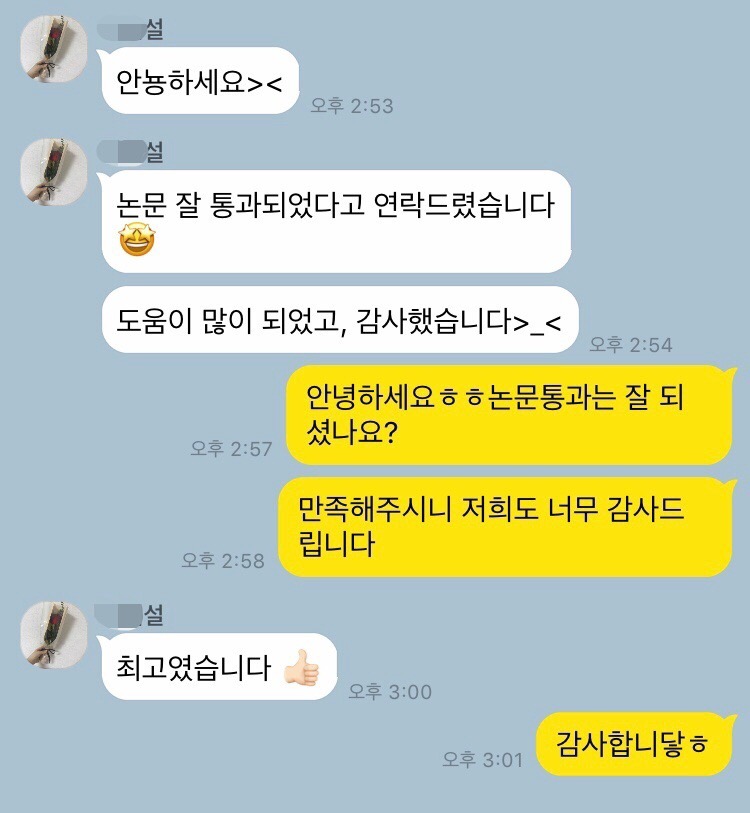Open sender's profile photo beside 안뇽하세요 message

[54, 49]
